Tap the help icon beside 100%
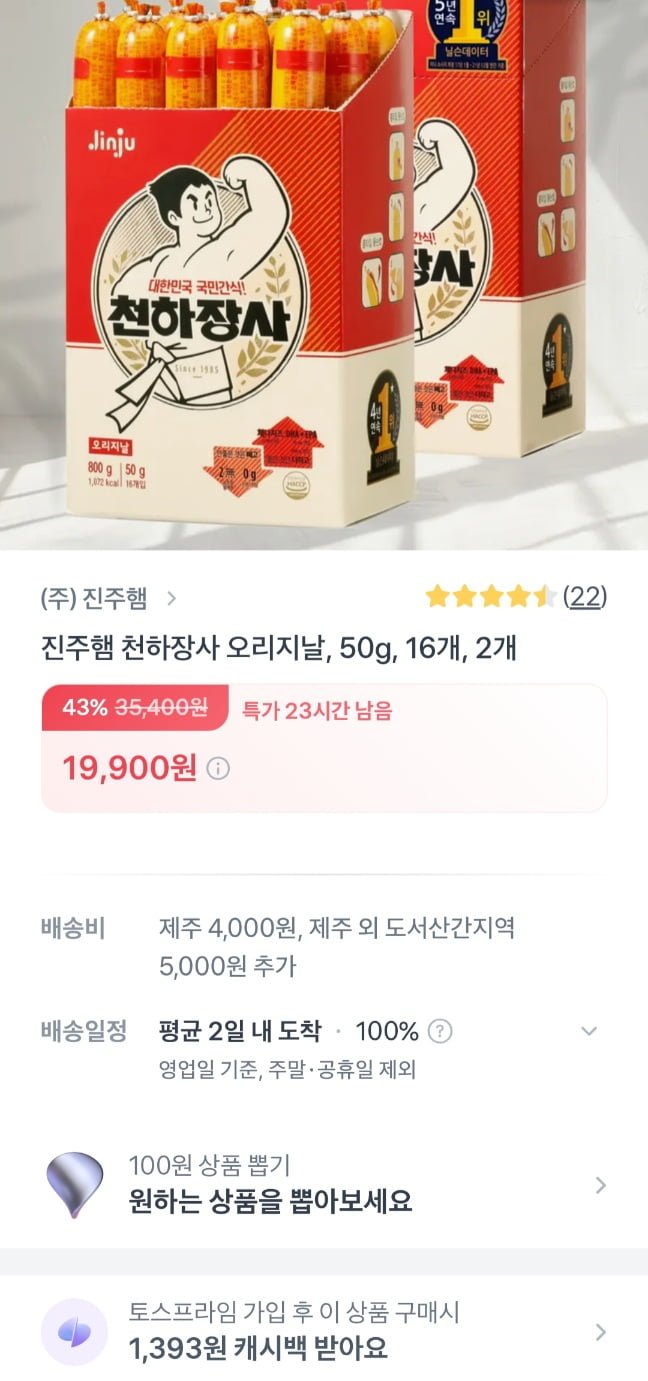The image size is (648, 1381). (x=439, y=1031)
